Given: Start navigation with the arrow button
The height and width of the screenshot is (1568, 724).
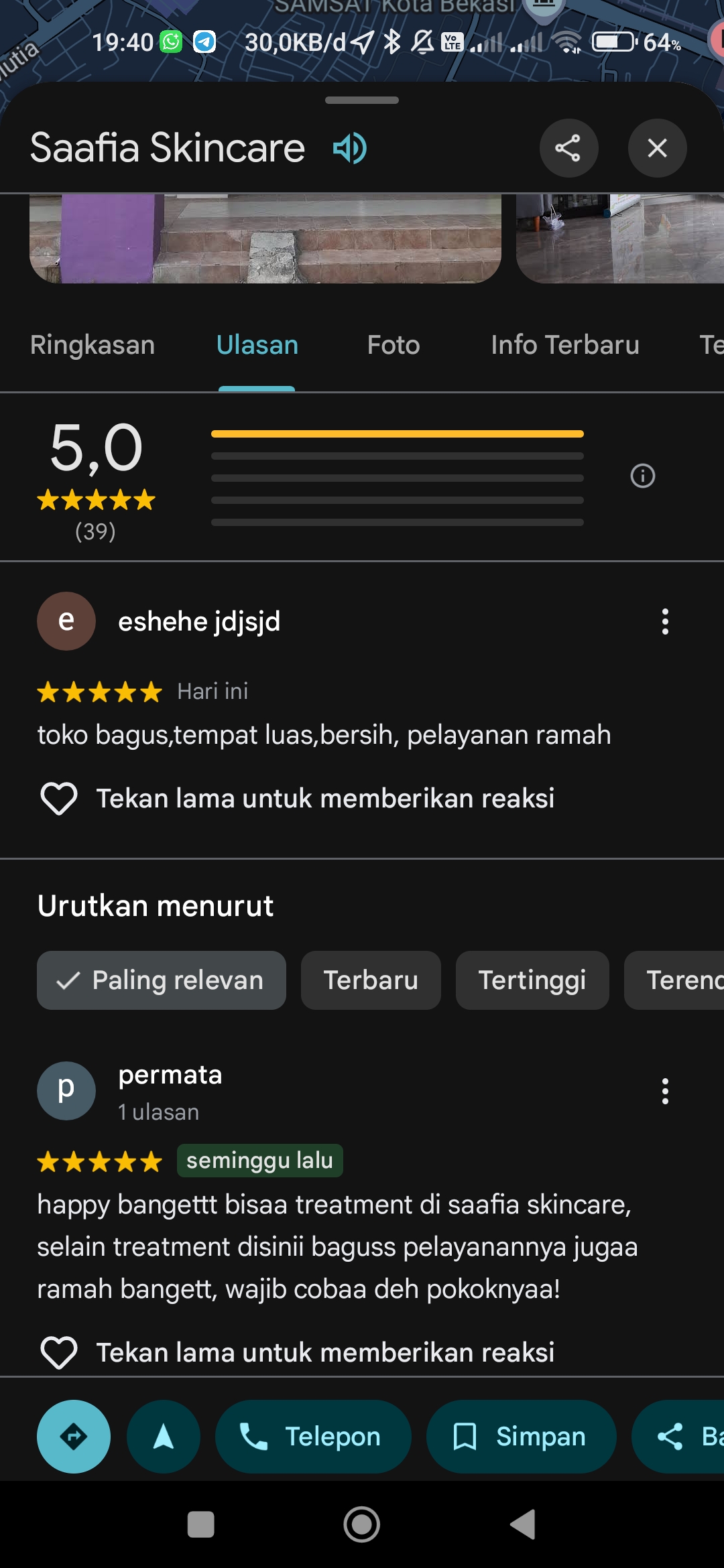Looking at the screenshot, I should [164, 1437].
